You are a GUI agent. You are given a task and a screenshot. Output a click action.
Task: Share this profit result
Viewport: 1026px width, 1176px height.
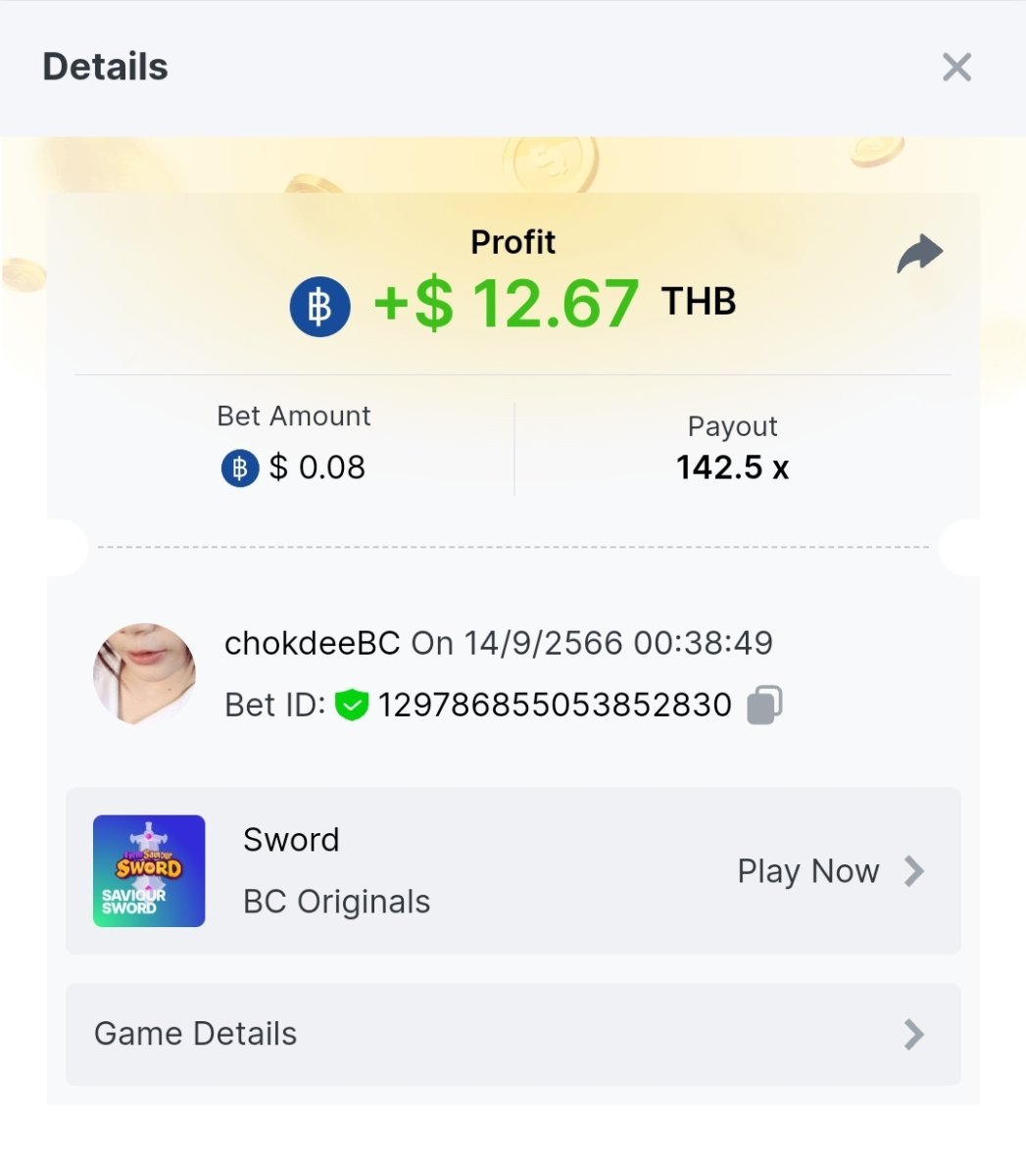(919, 255)
